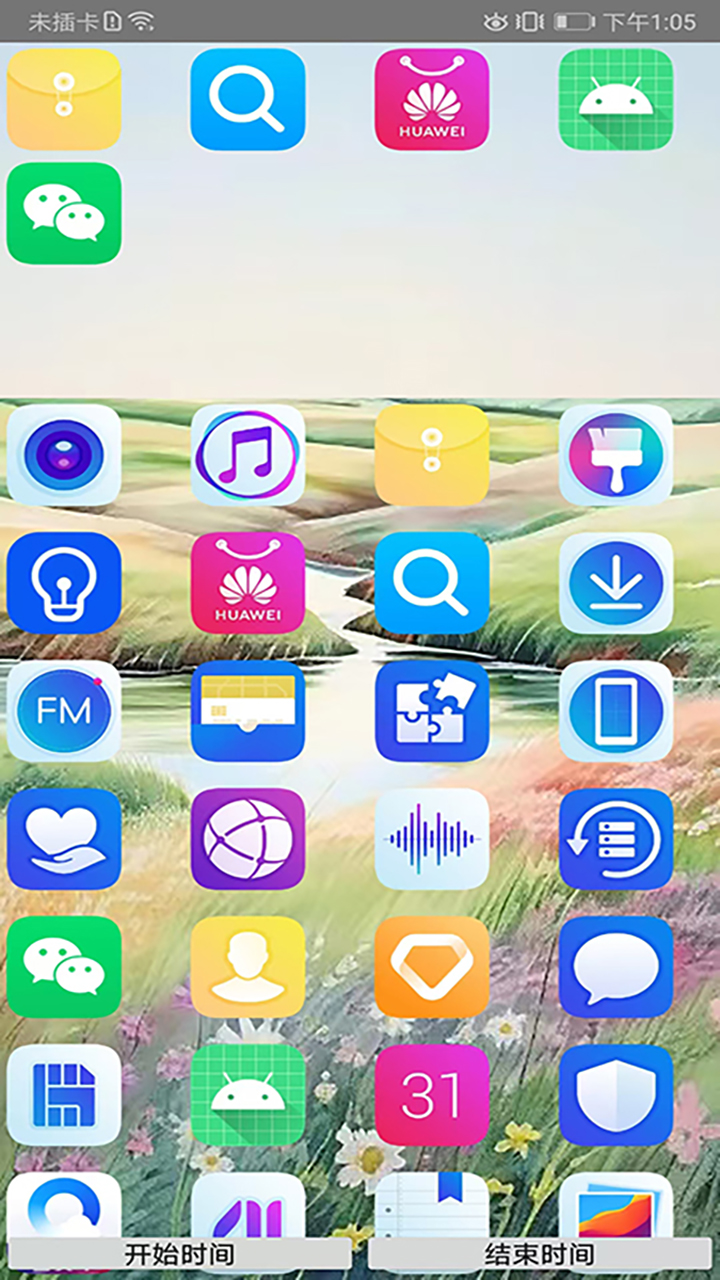This screenshot has width=720, height=1280.
Task: Open the backup and restore icon
Action: [x=616, y=839]
